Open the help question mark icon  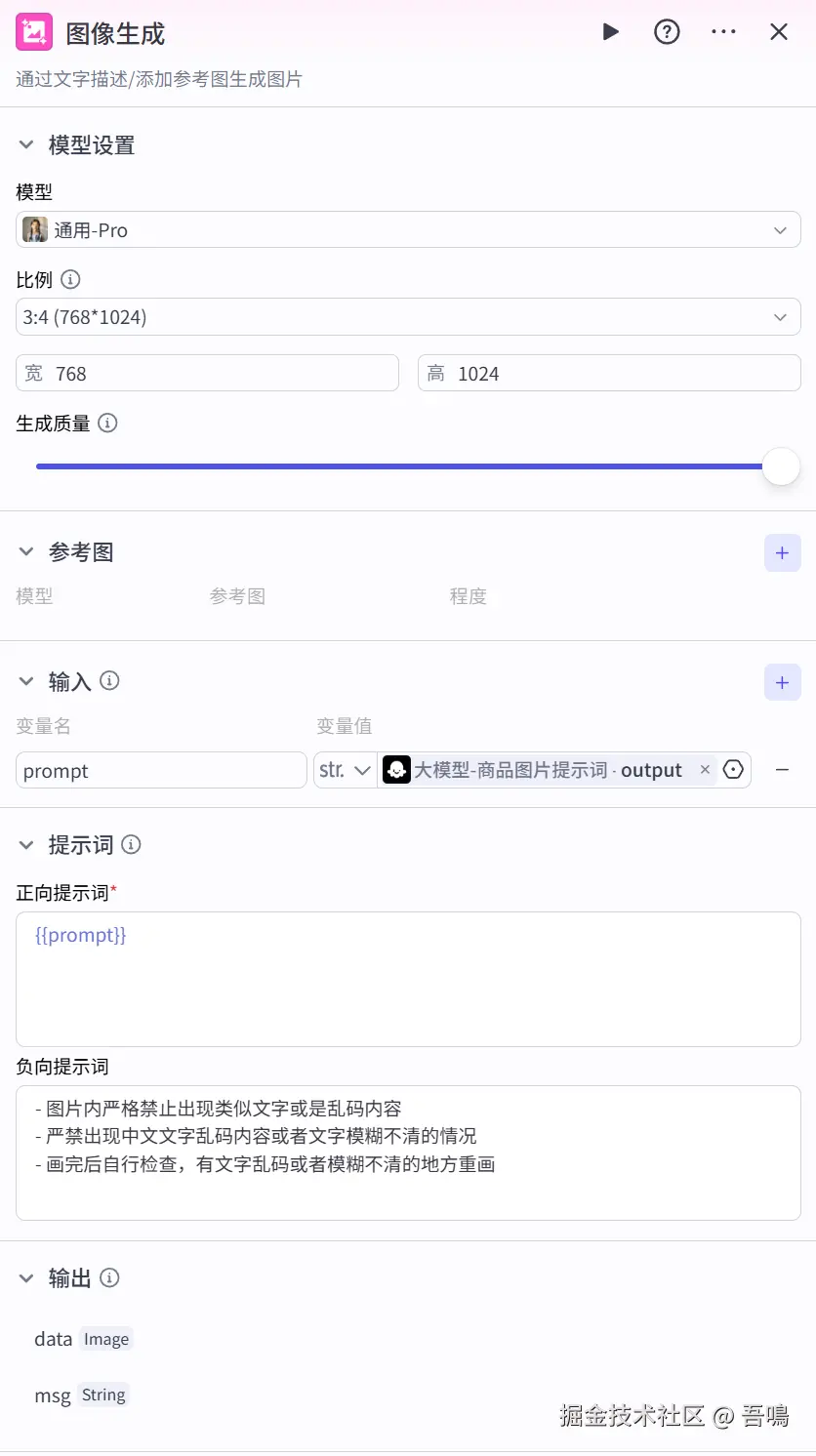pyautogui.click(x=667, y=32)
